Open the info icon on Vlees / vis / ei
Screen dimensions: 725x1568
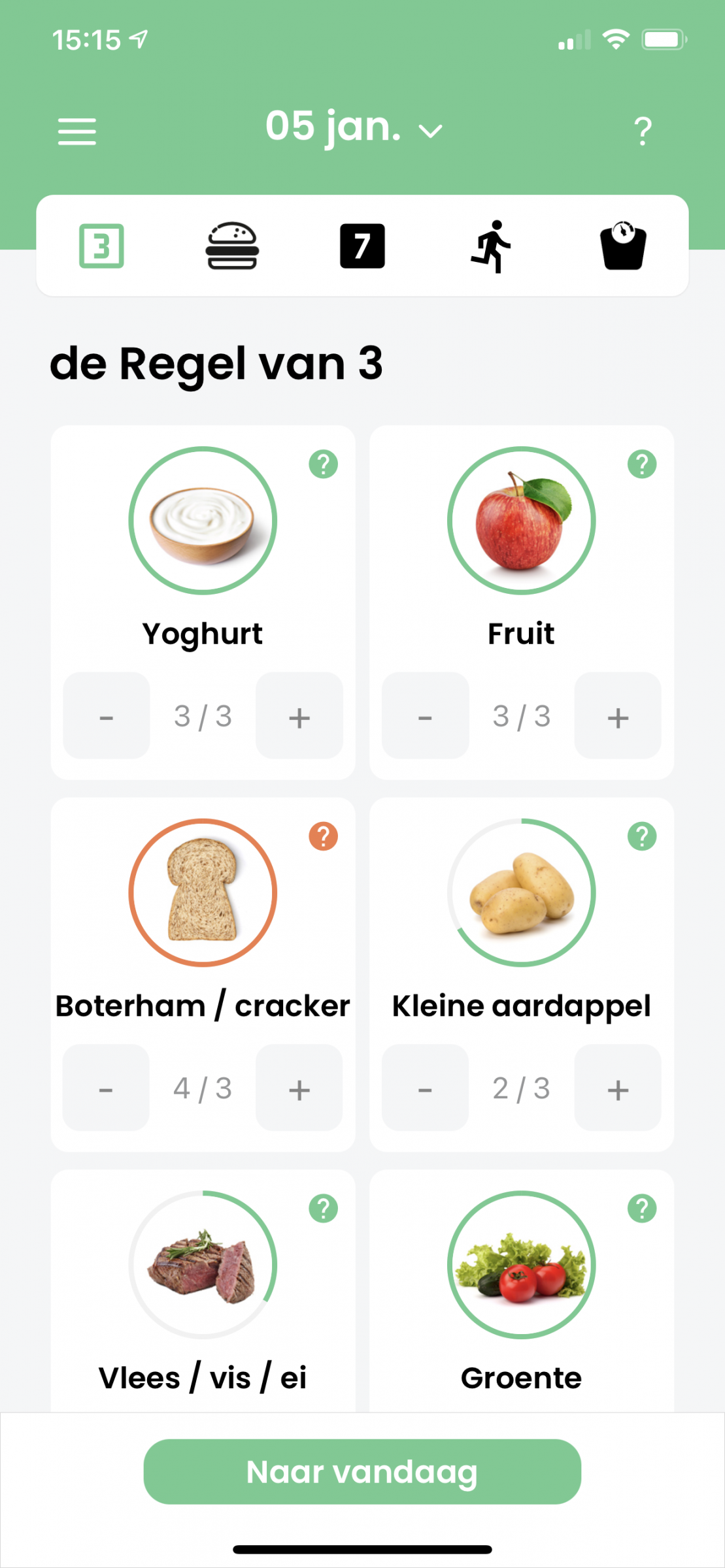[324, 1209]
